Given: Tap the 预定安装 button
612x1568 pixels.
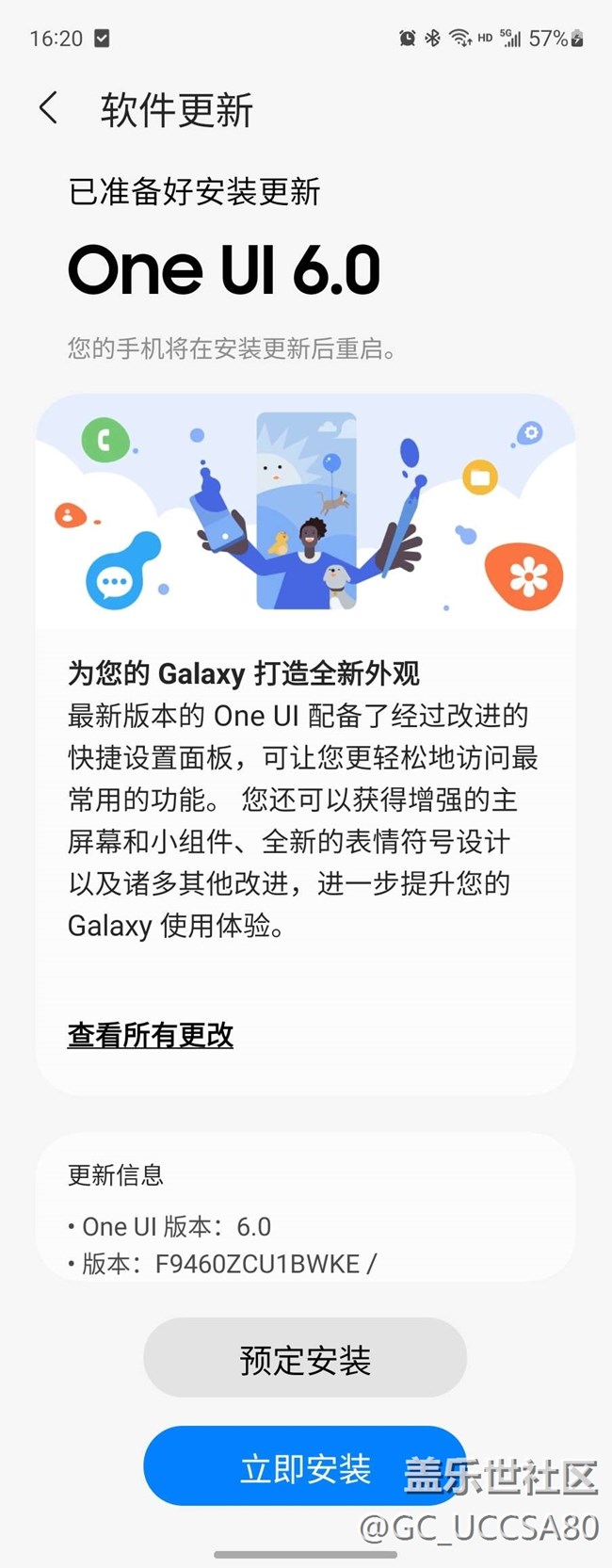Looking at the screenshot, I should [305, 1358].
